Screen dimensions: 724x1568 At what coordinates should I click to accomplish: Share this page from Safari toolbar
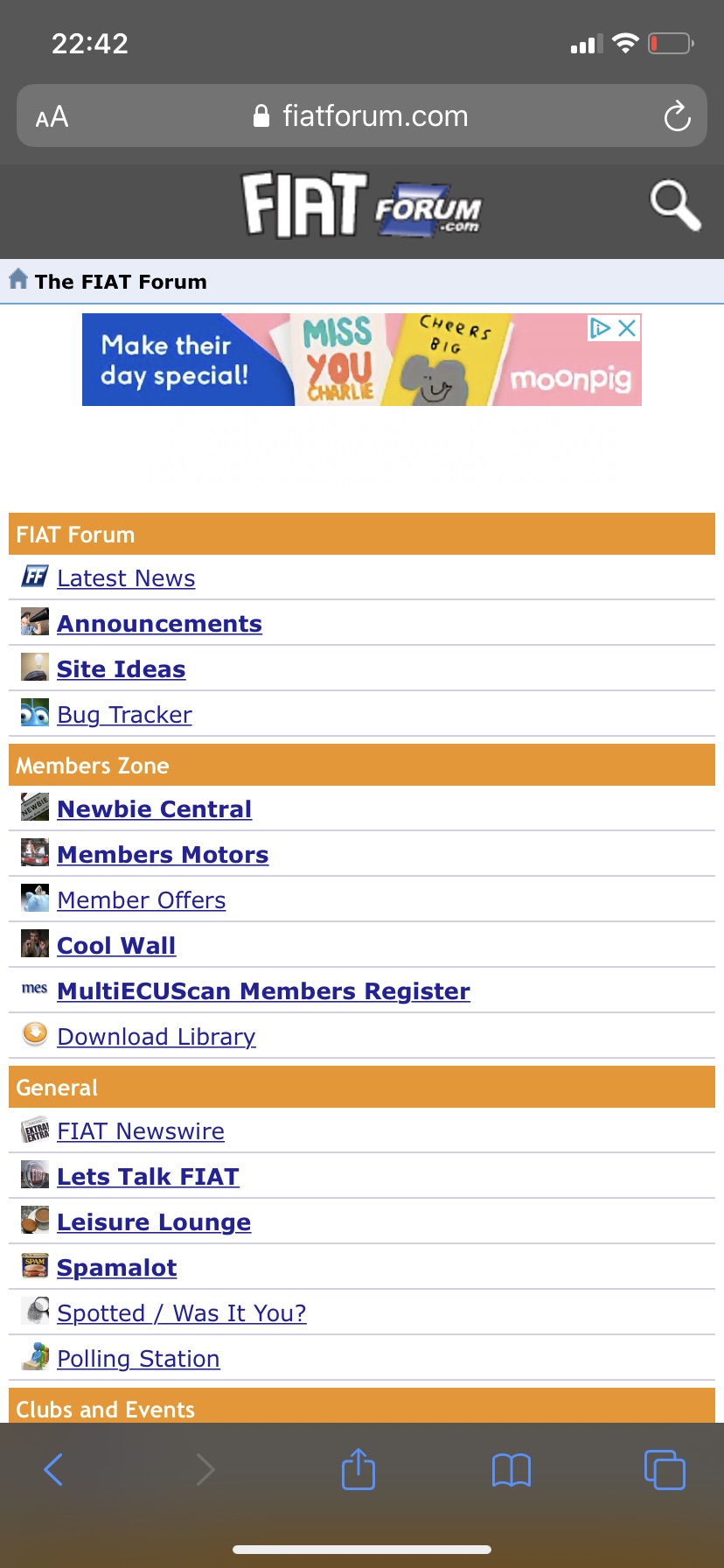359,1468
